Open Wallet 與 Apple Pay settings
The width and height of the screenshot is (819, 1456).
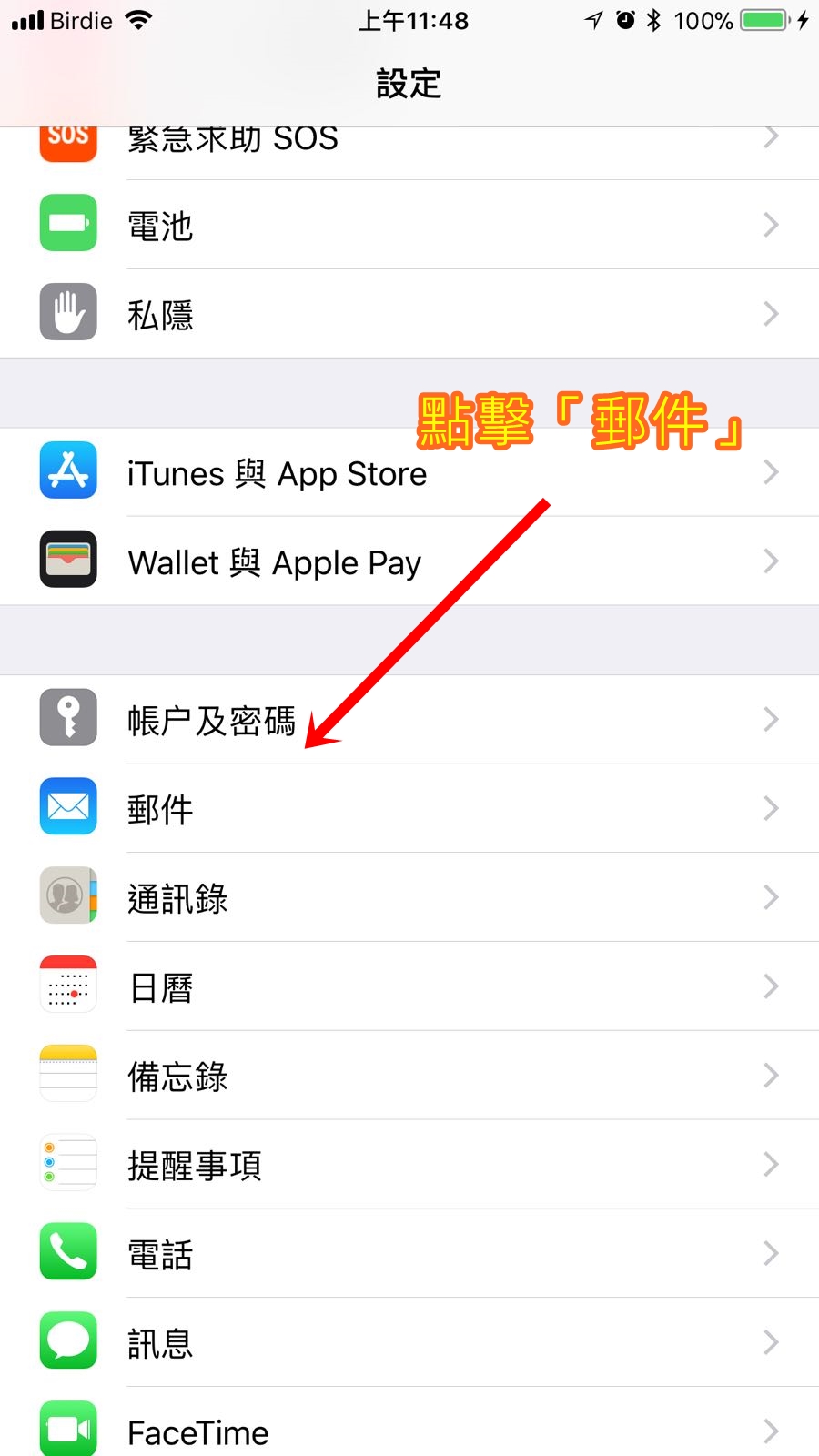409,561
